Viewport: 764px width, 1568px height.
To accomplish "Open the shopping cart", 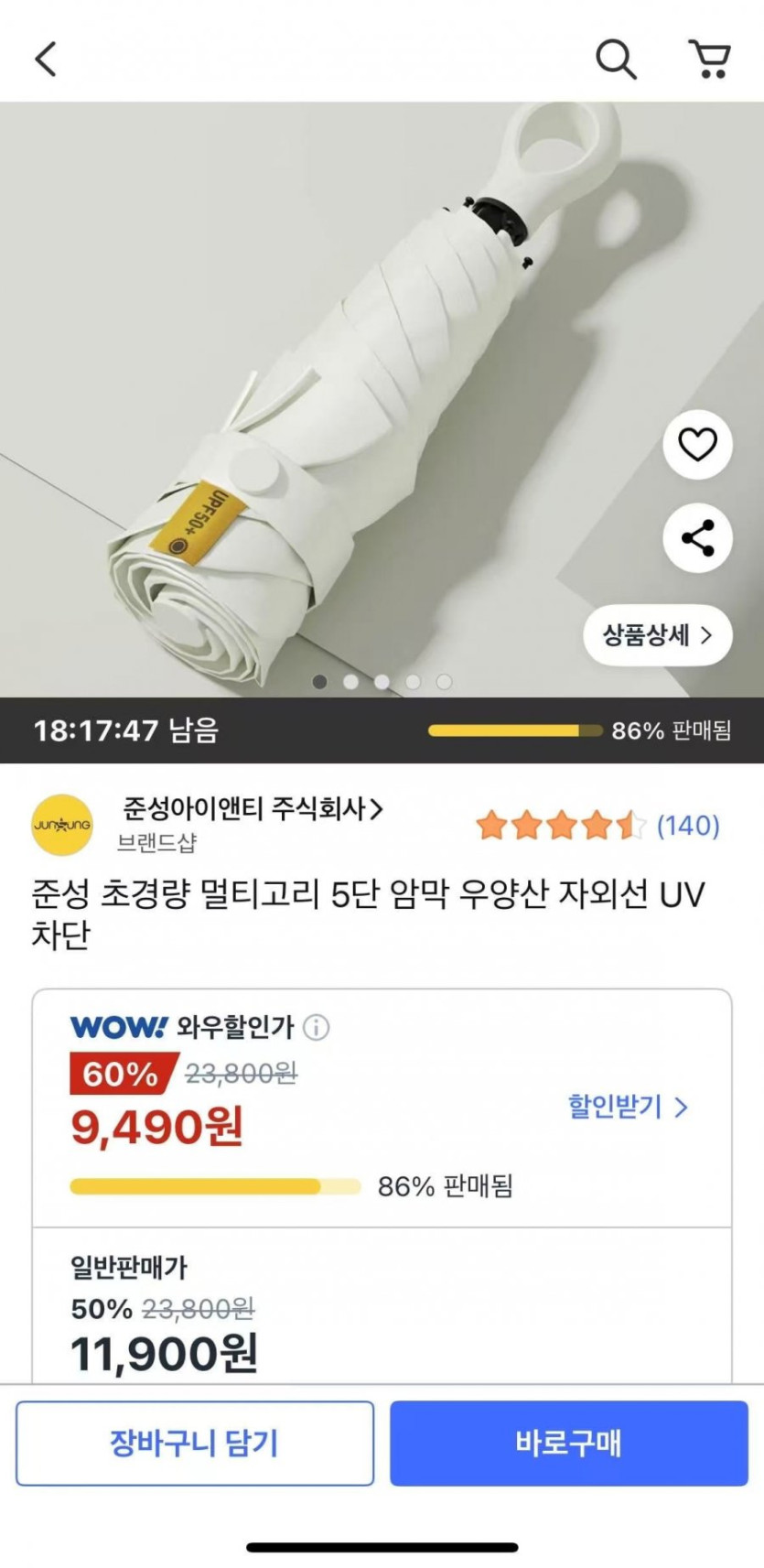I will (x=710, y=59).
